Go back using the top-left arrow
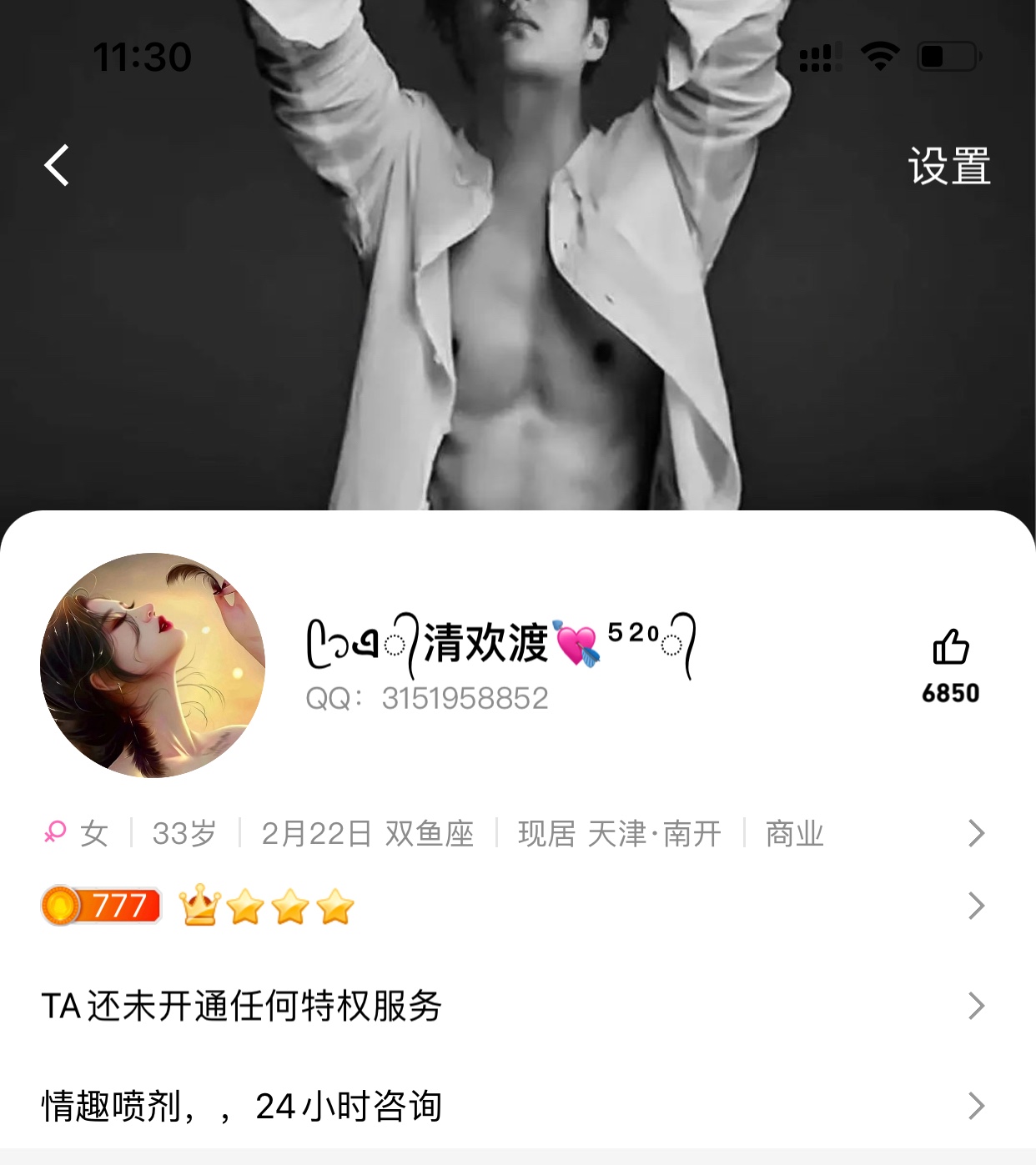 (57, 165)
